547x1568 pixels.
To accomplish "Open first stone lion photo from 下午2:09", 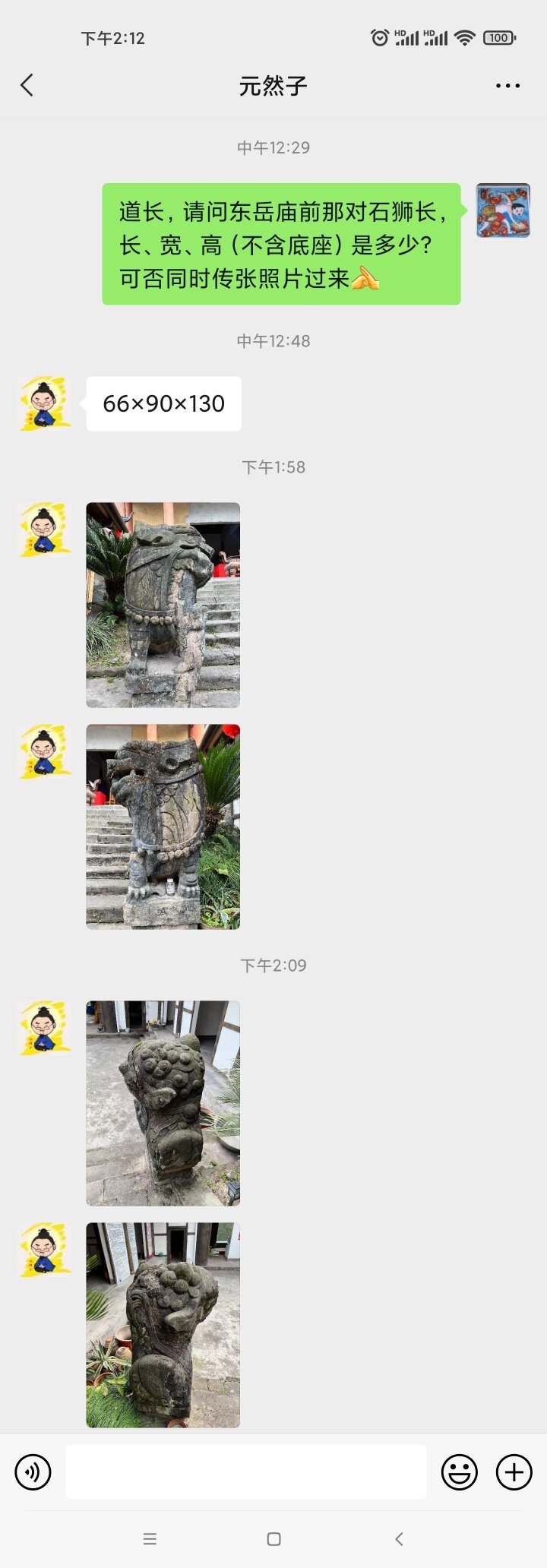I will pos(163,1103).
